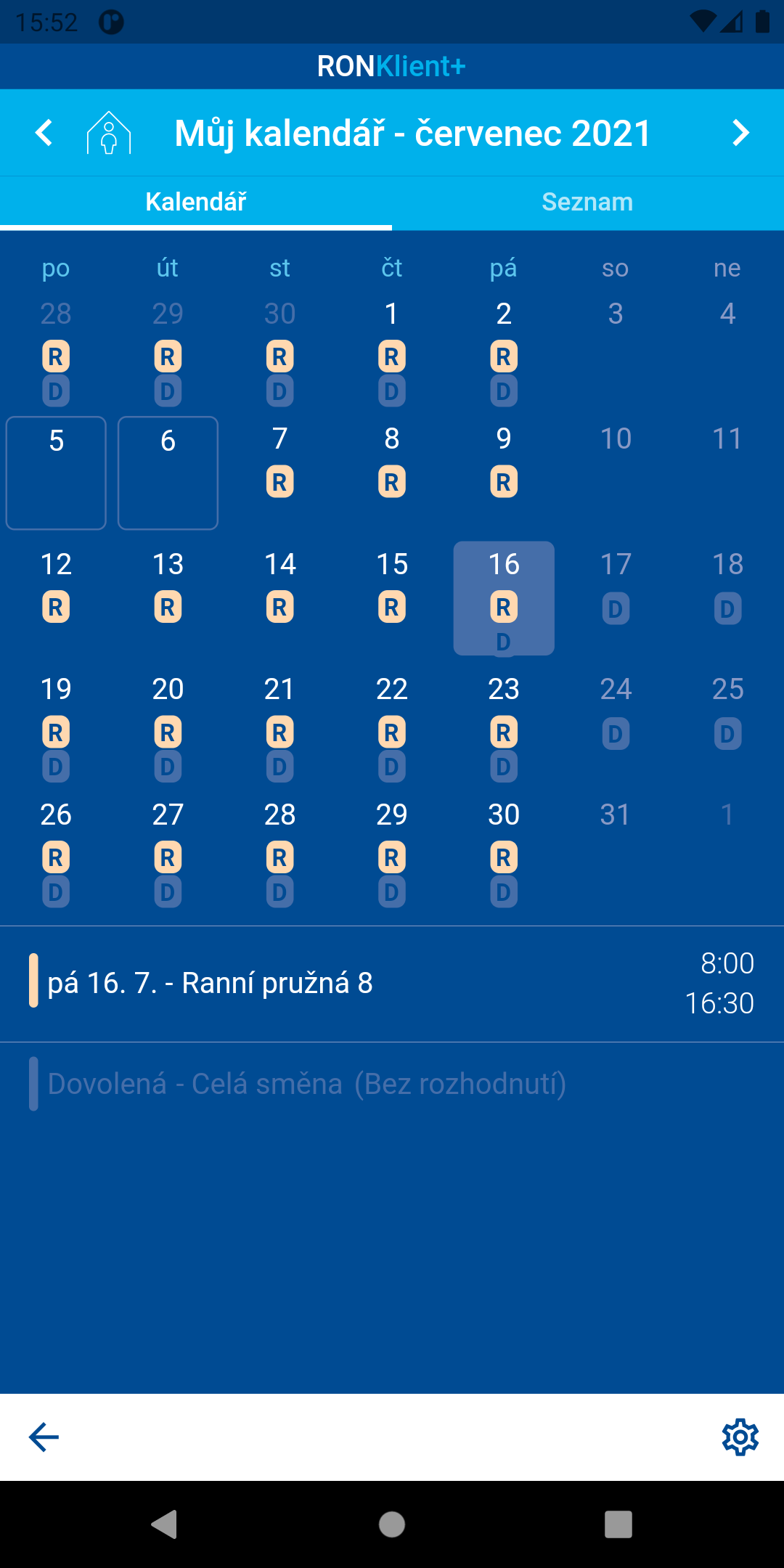Select day 12 in the calendar
This screenshot has height=1568, width=784.
56,598
